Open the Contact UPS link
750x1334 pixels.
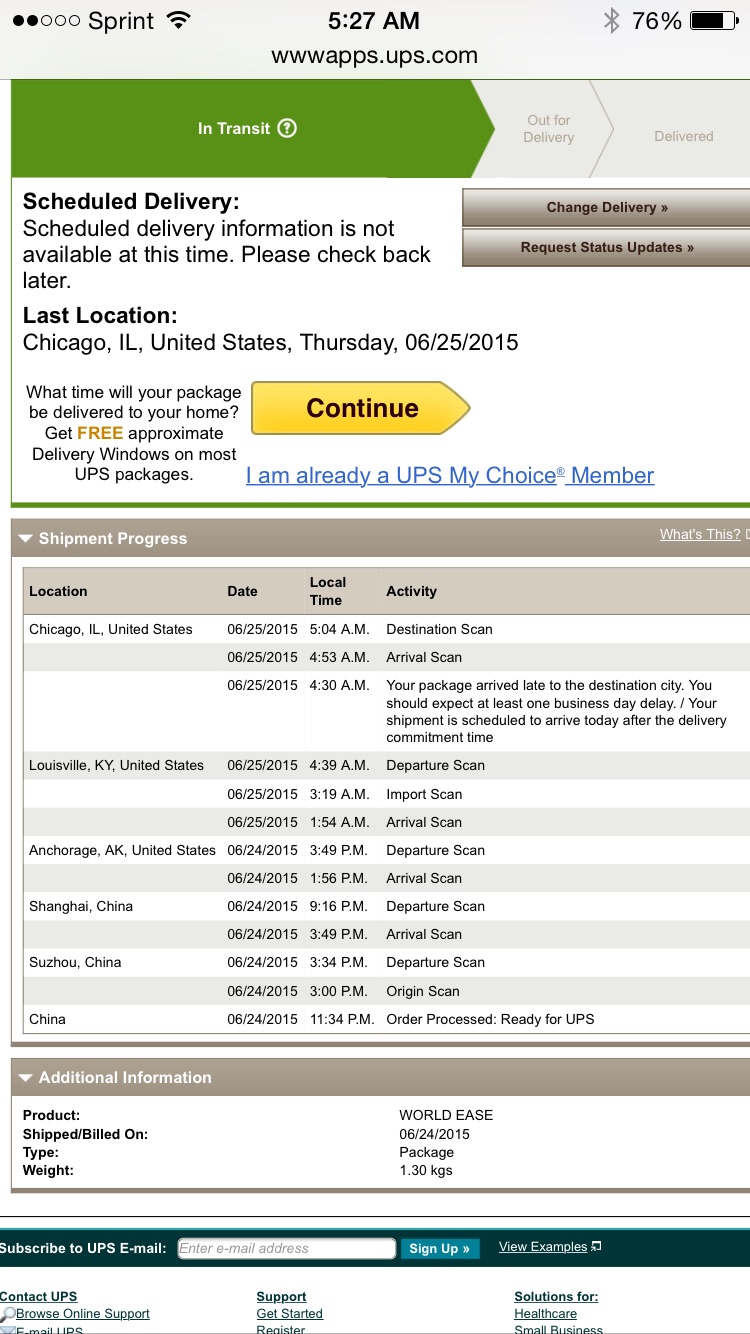(x=38, y=1296)
